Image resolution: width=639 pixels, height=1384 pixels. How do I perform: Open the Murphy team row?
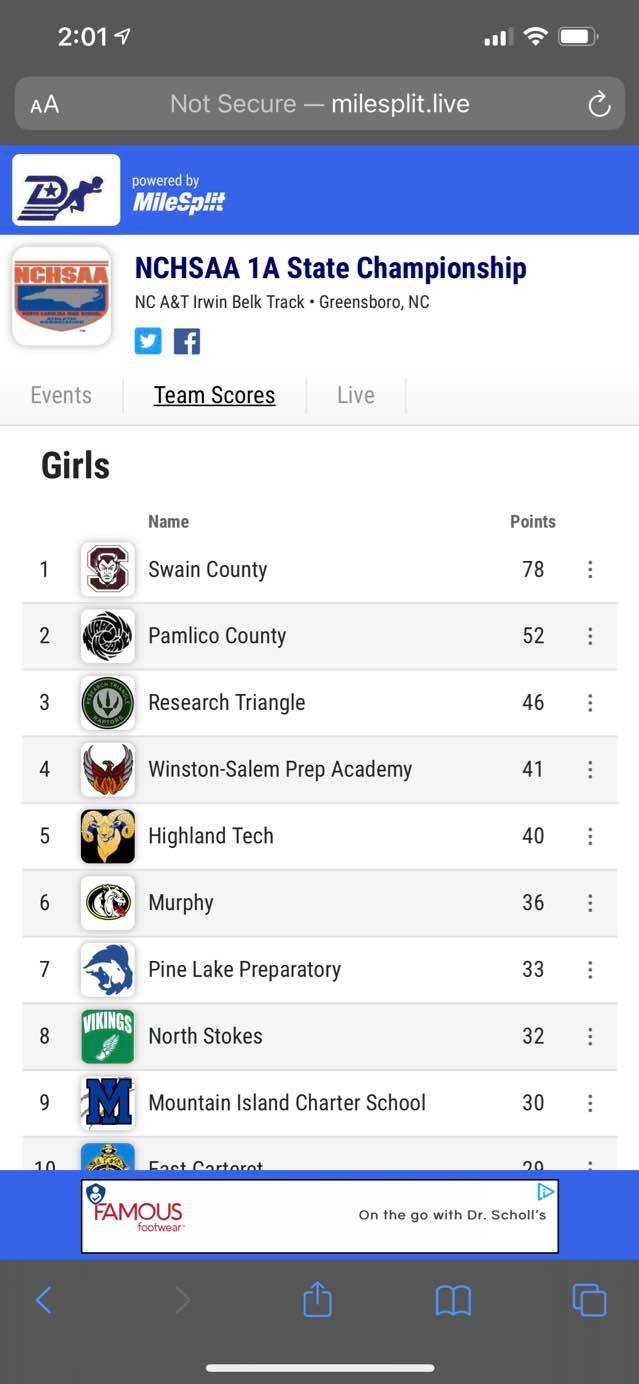(319, 903)
